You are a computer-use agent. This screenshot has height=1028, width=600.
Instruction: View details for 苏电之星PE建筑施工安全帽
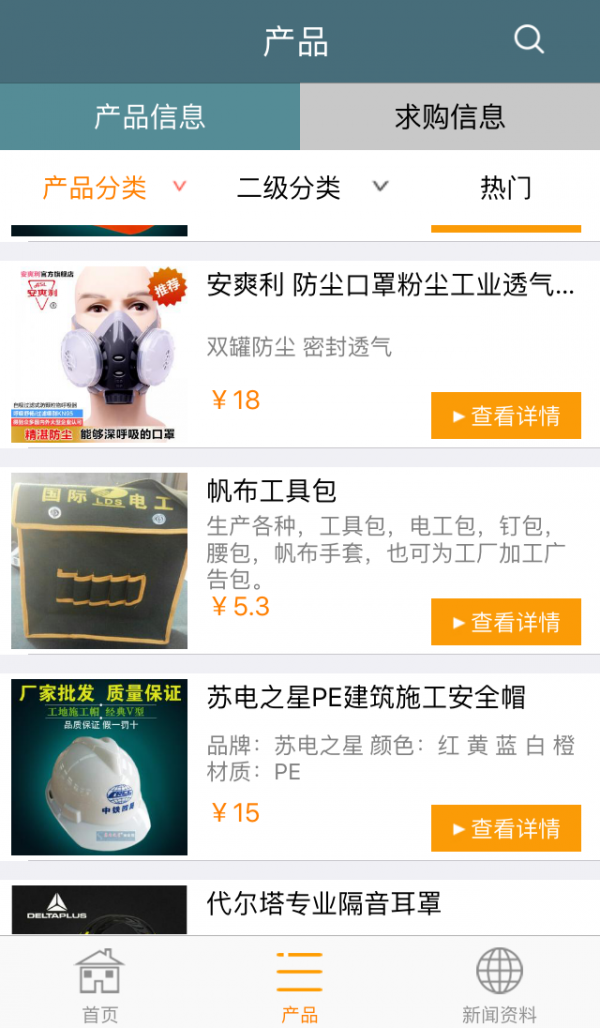pos(506,828)
